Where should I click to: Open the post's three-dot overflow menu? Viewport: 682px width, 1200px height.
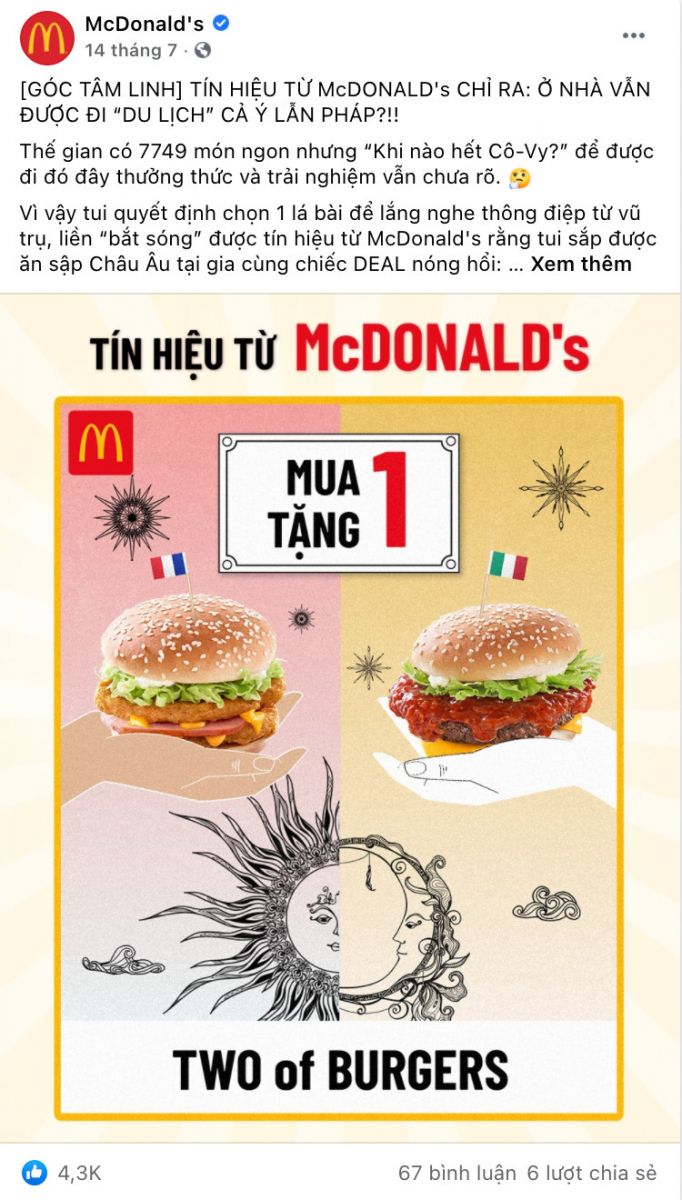pos(633,35)
